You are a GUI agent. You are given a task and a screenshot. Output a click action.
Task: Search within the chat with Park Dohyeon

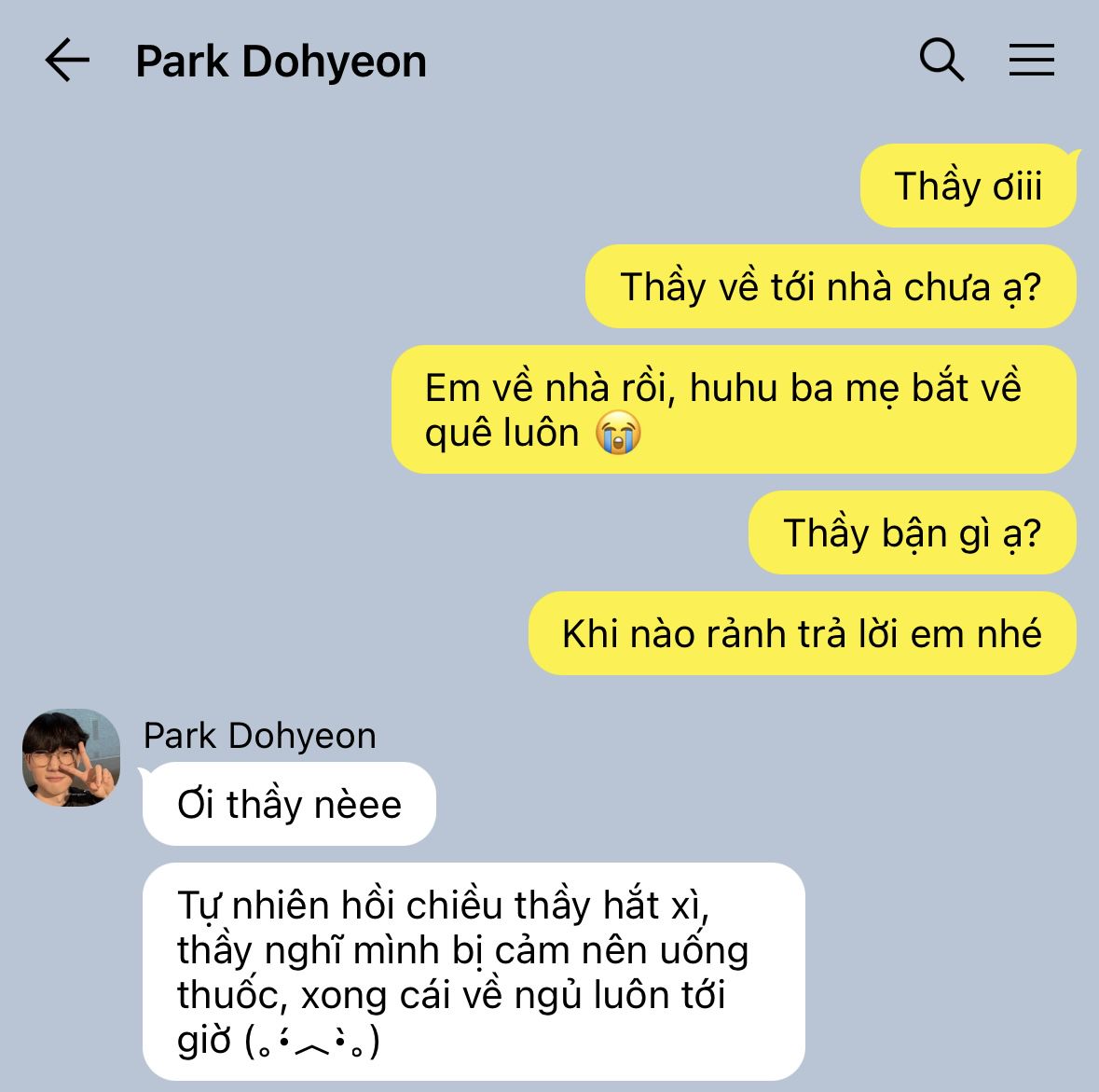[x=941, y=61]
